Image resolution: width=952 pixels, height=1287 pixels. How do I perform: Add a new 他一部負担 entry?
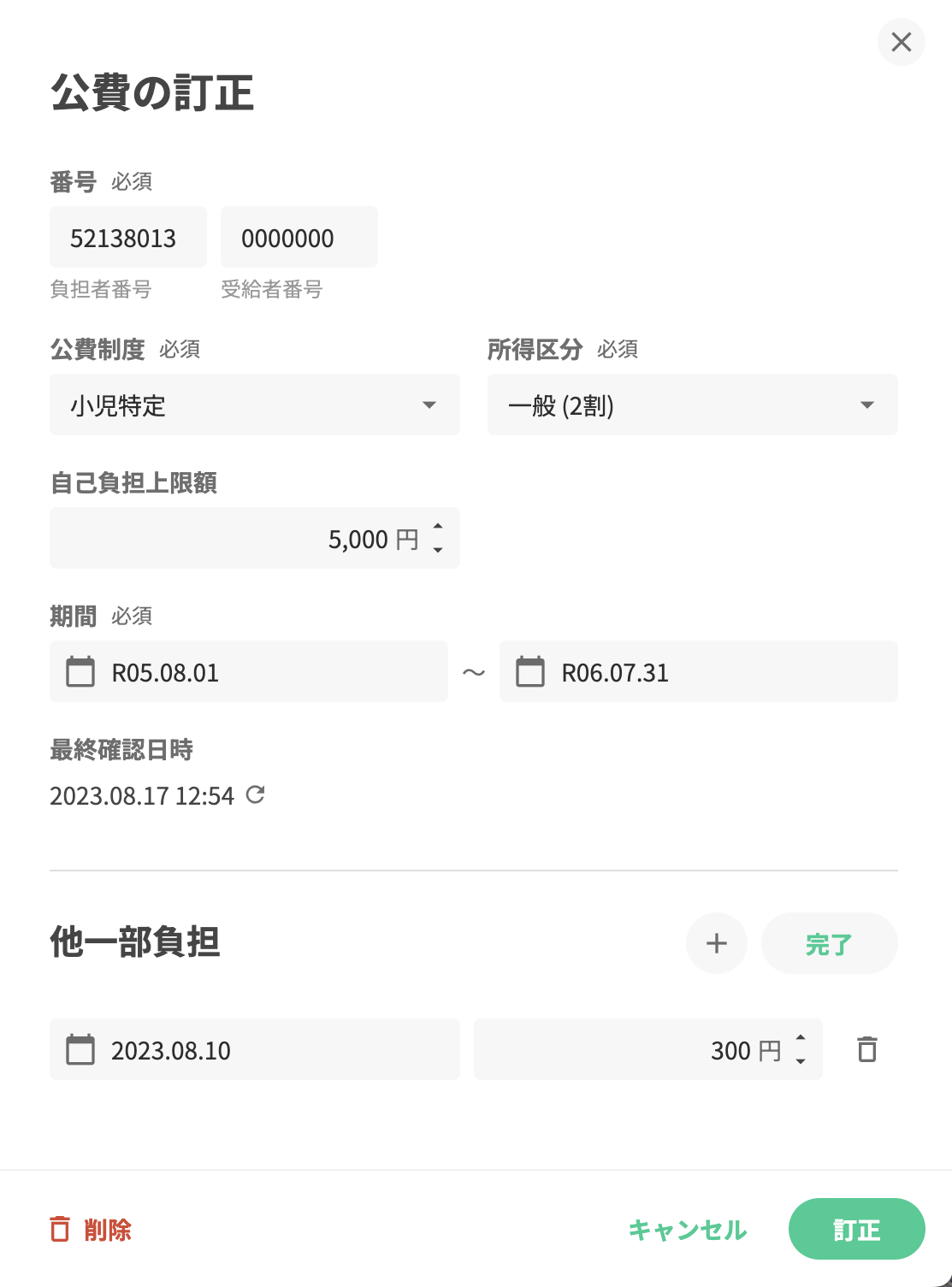point(716,943)
